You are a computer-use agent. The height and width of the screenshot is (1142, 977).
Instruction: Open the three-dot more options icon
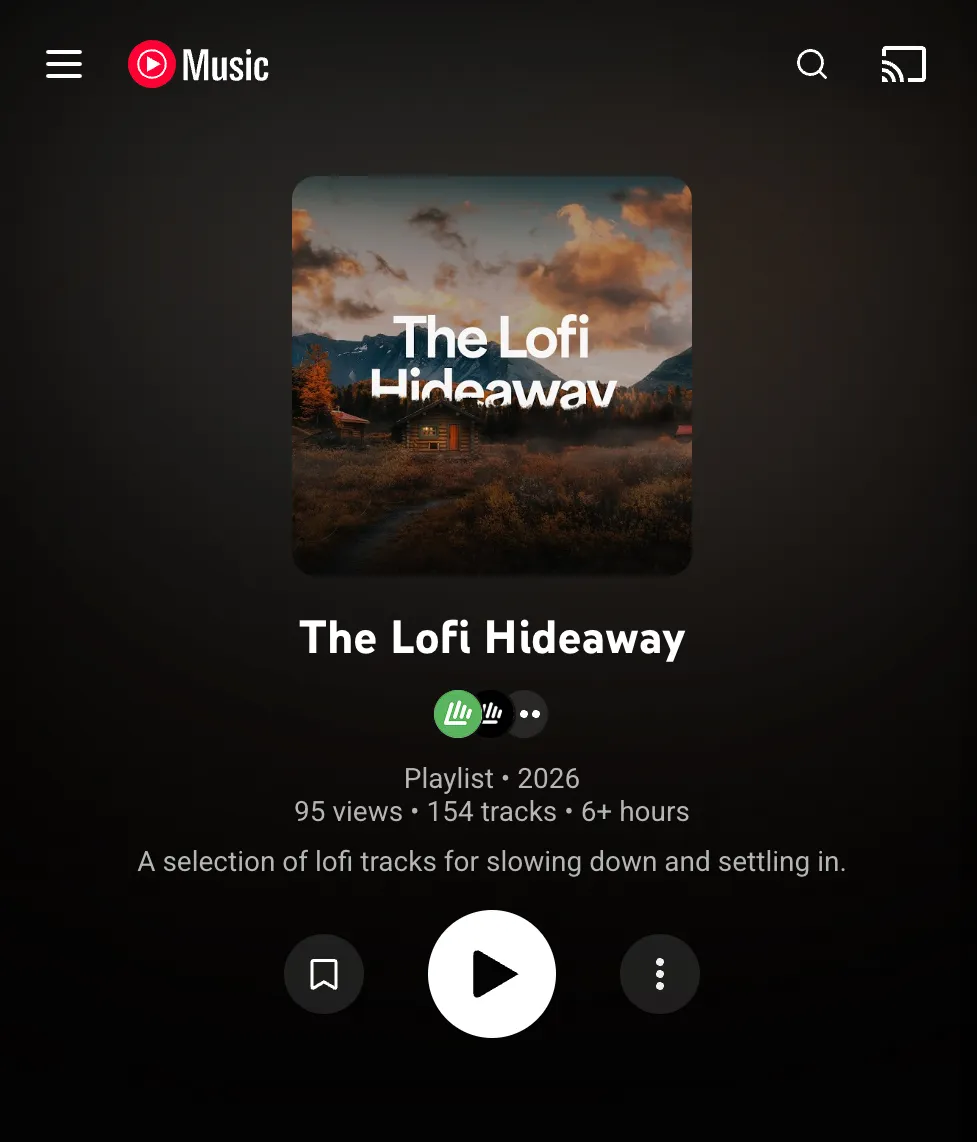point(659,973)
